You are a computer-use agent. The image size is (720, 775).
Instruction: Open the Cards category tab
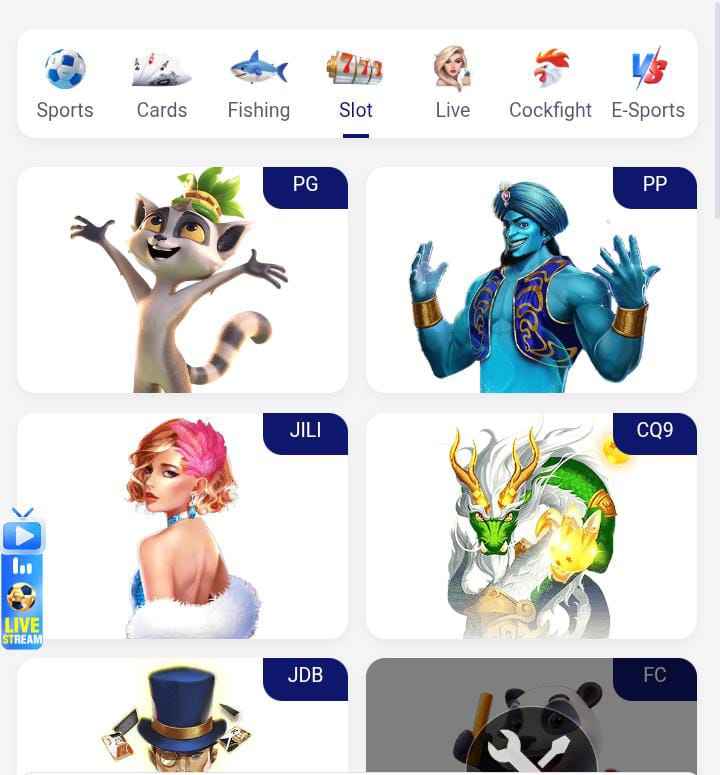point(162,85)
